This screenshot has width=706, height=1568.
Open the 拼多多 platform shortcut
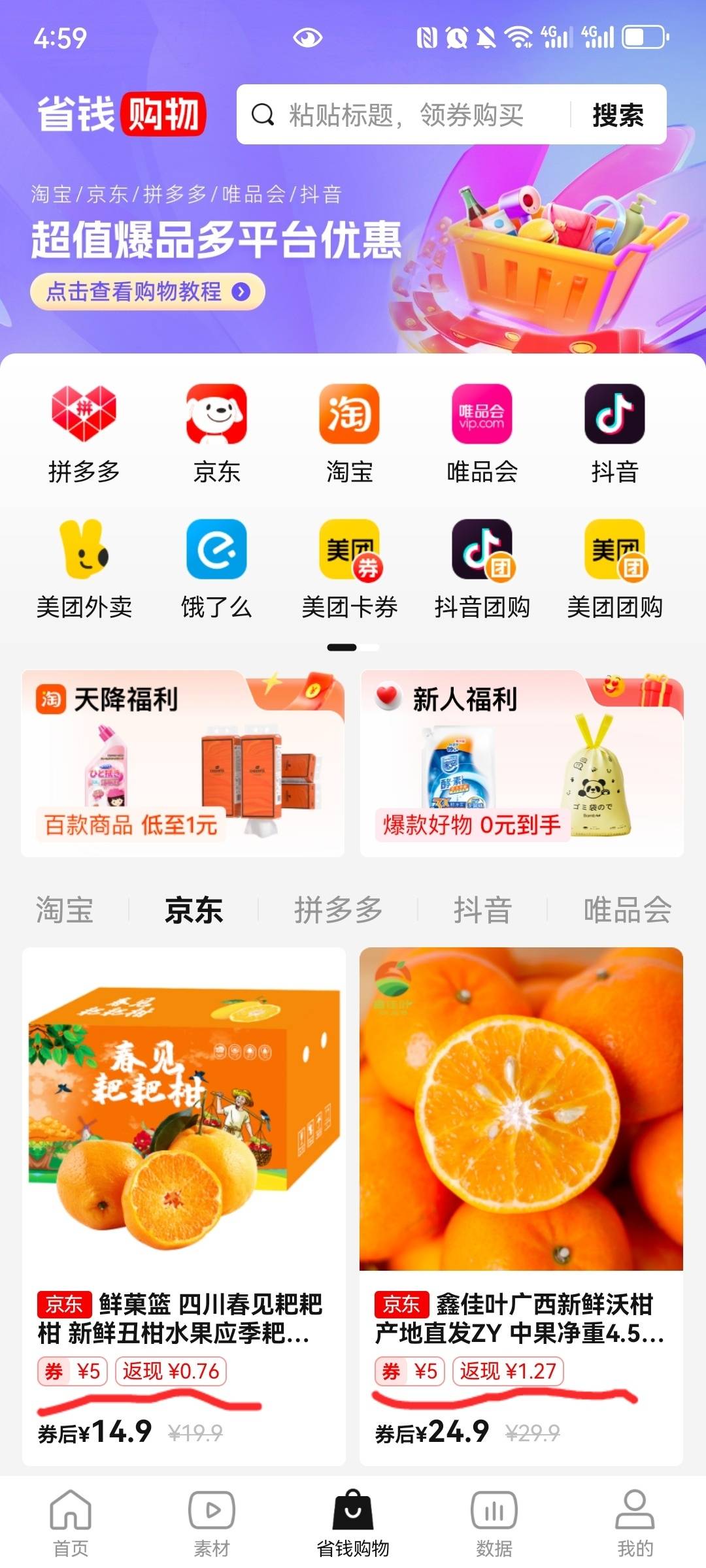click(x=84, y=433)
